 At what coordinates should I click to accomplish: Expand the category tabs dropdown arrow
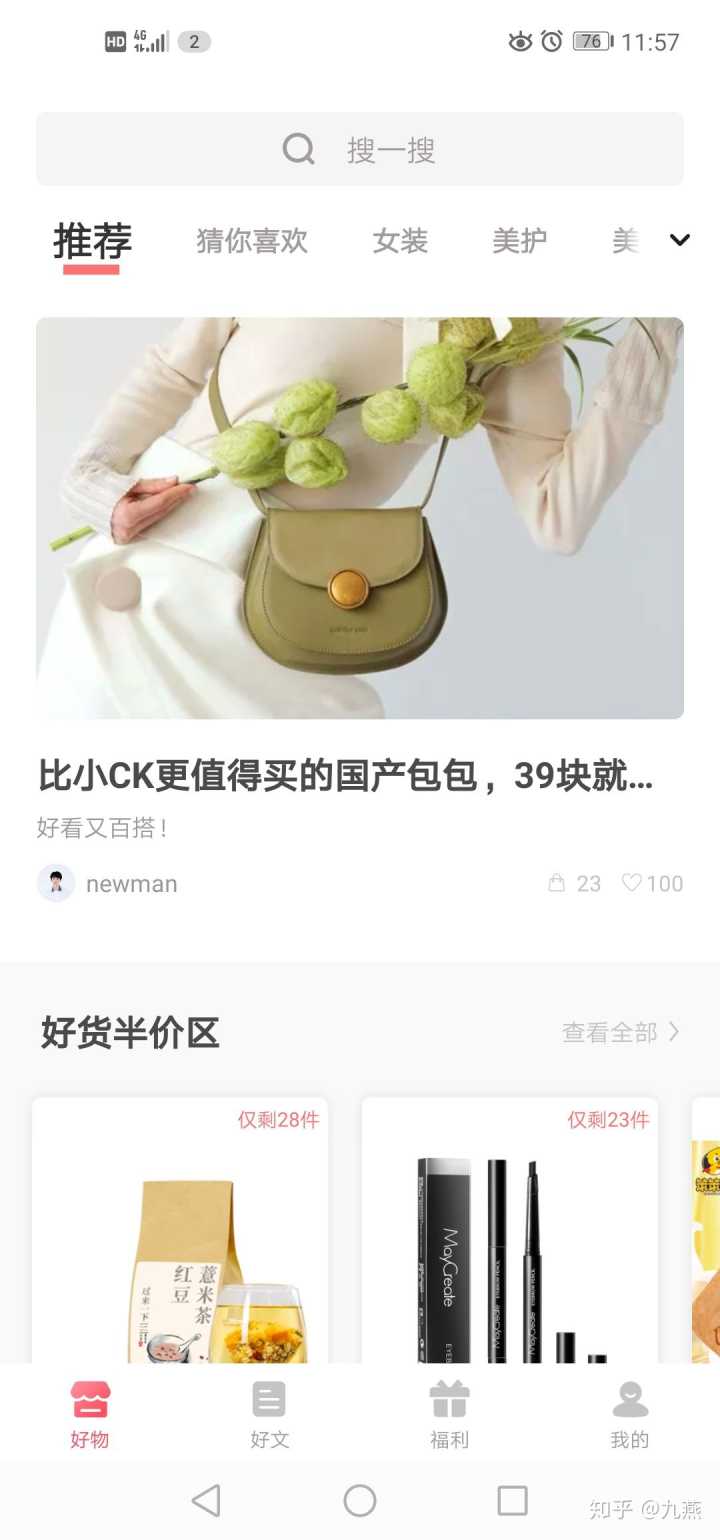pos(680,240)
